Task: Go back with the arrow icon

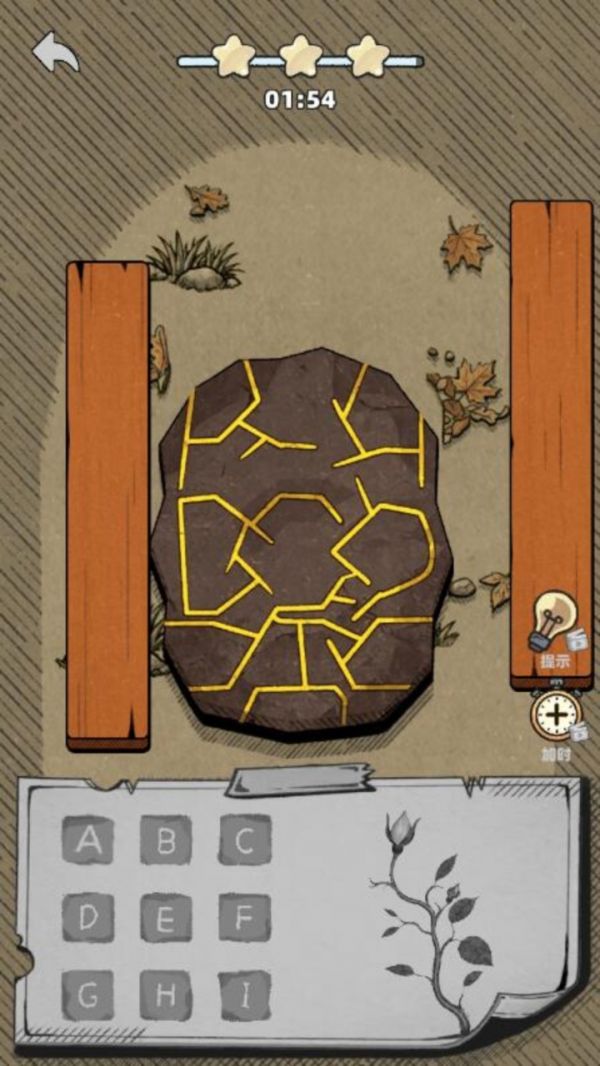Action: [56, 52]
